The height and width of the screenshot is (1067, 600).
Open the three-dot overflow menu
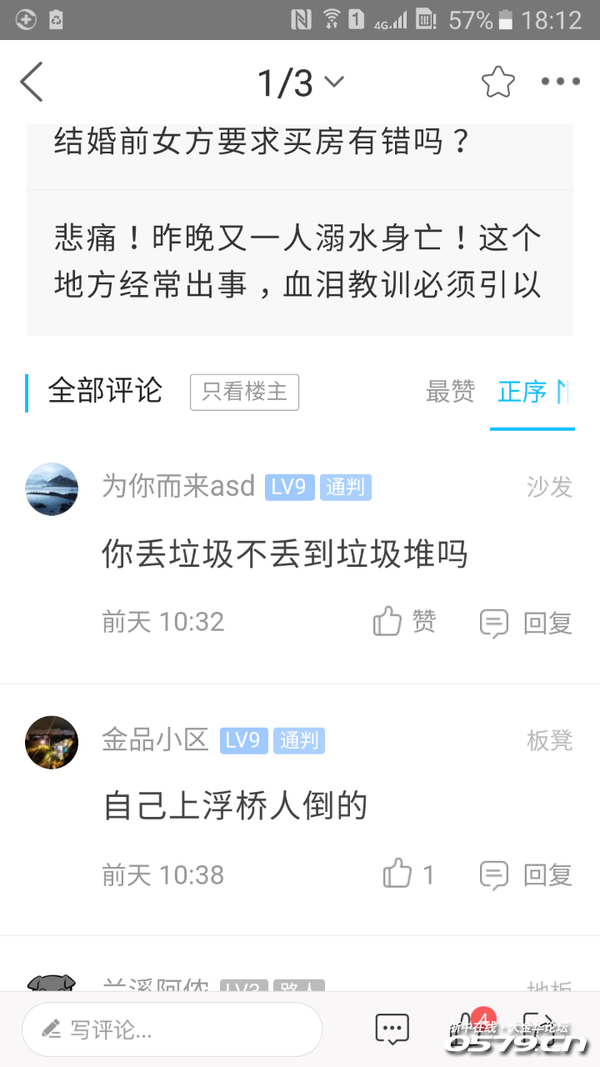pyautogui.click(x=560, y=82)
